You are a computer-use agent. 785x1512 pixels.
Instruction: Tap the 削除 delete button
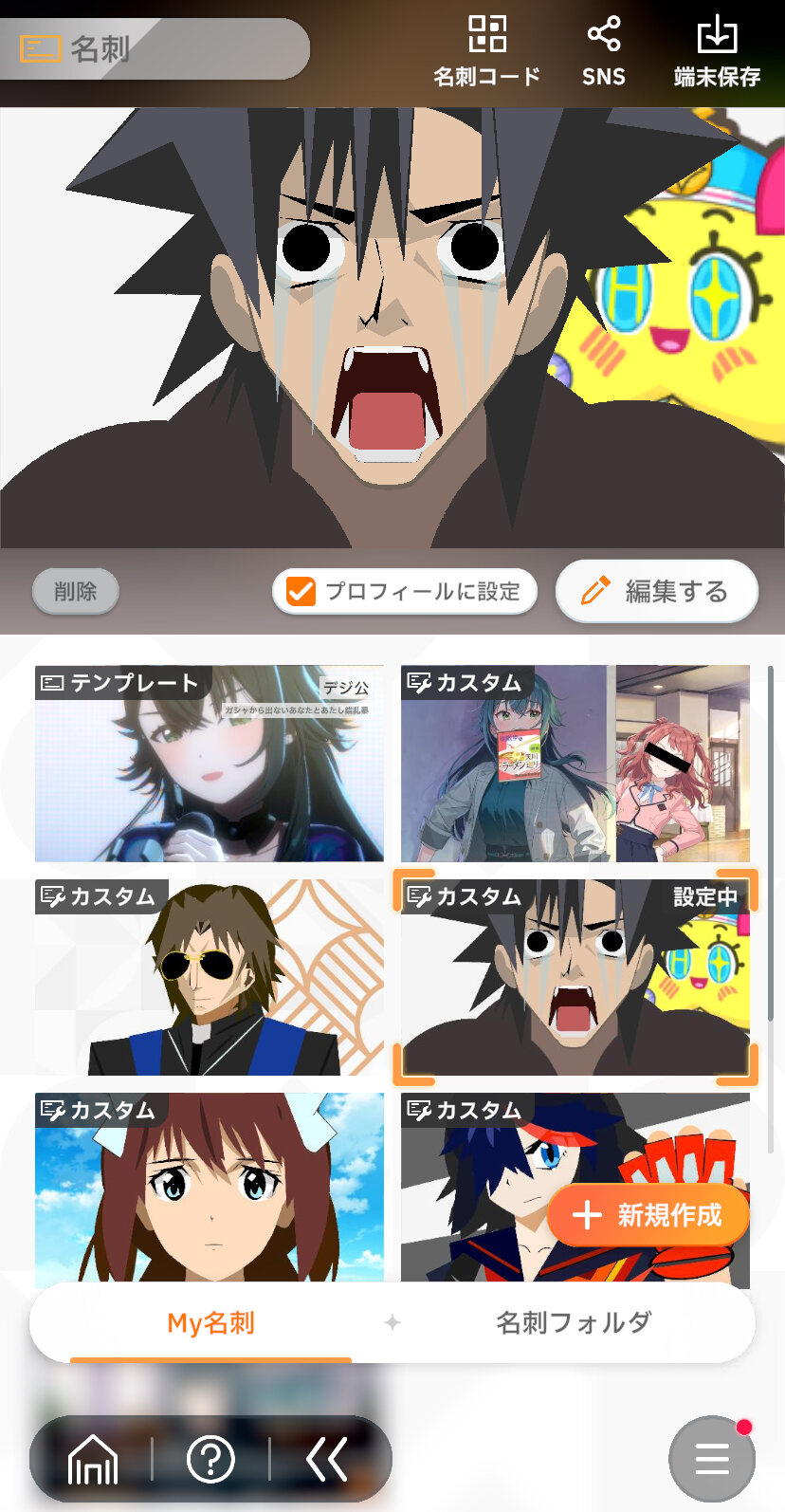click(x=75, y=591)
